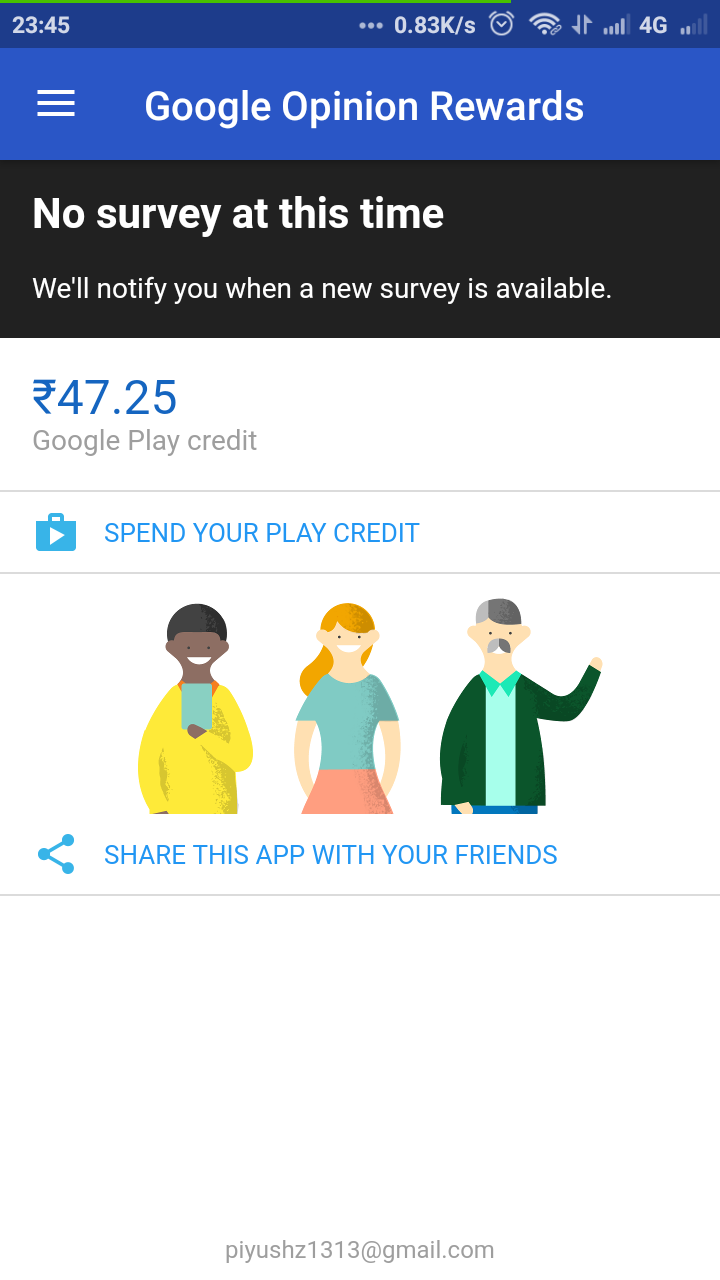Tap Spend Your Play Credit
Image resolution: width=720 pixels, height=1280 pixels.
261,533
